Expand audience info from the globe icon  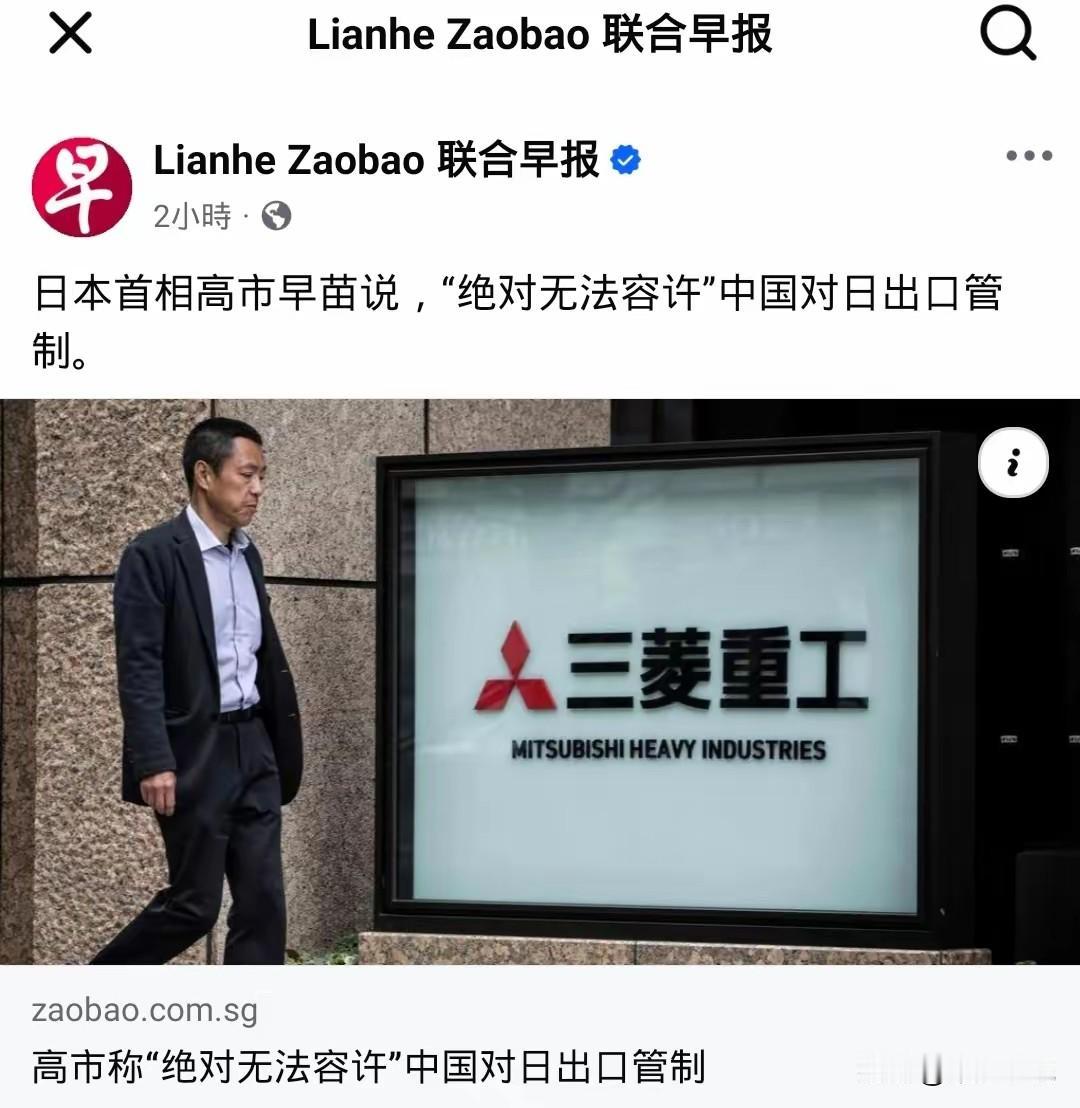tap(278, 215)
